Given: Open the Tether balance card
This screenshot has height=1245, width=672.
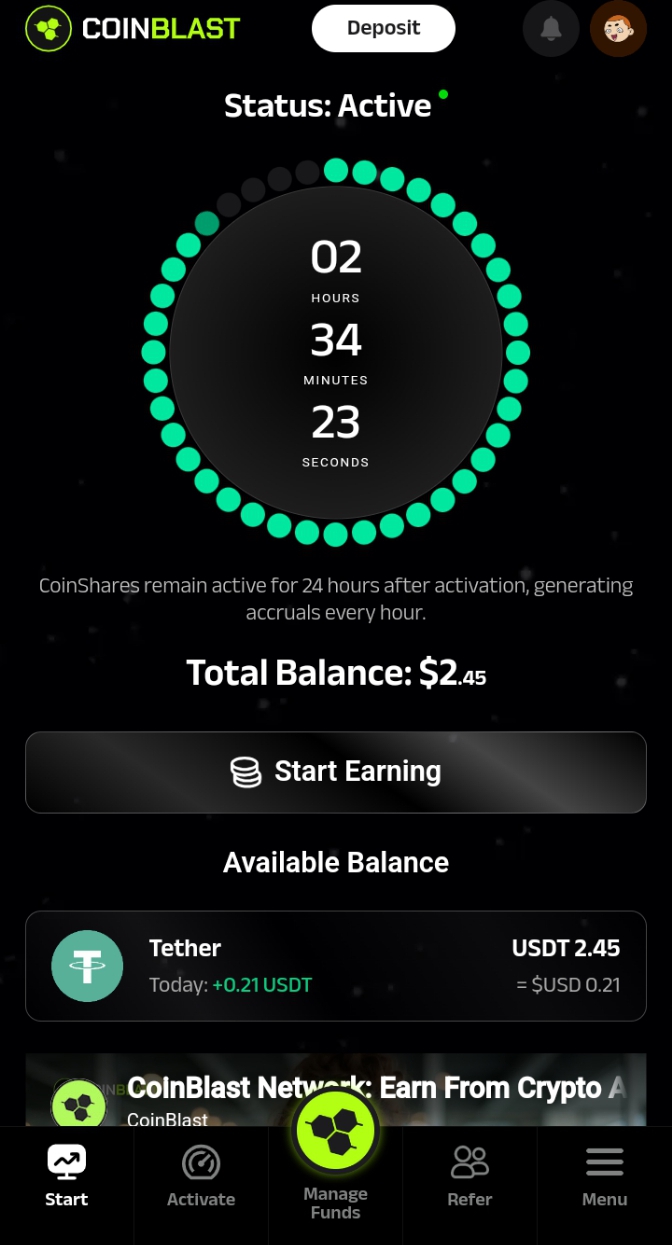Looking at the screenshot, I should (x=336, y=966).
